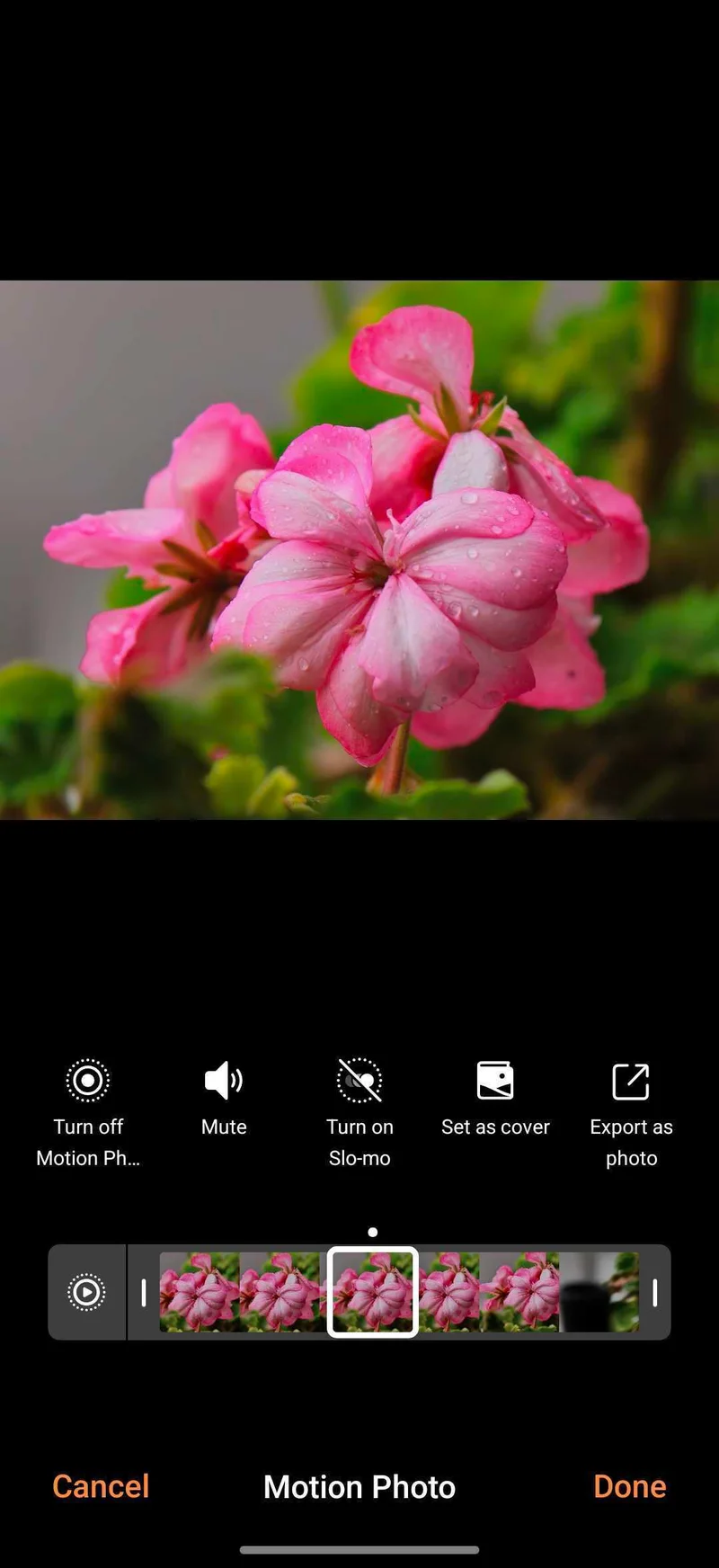Select the first frame in filmstrip
Screen dimensions: 719x1568
click(199, 1292)
